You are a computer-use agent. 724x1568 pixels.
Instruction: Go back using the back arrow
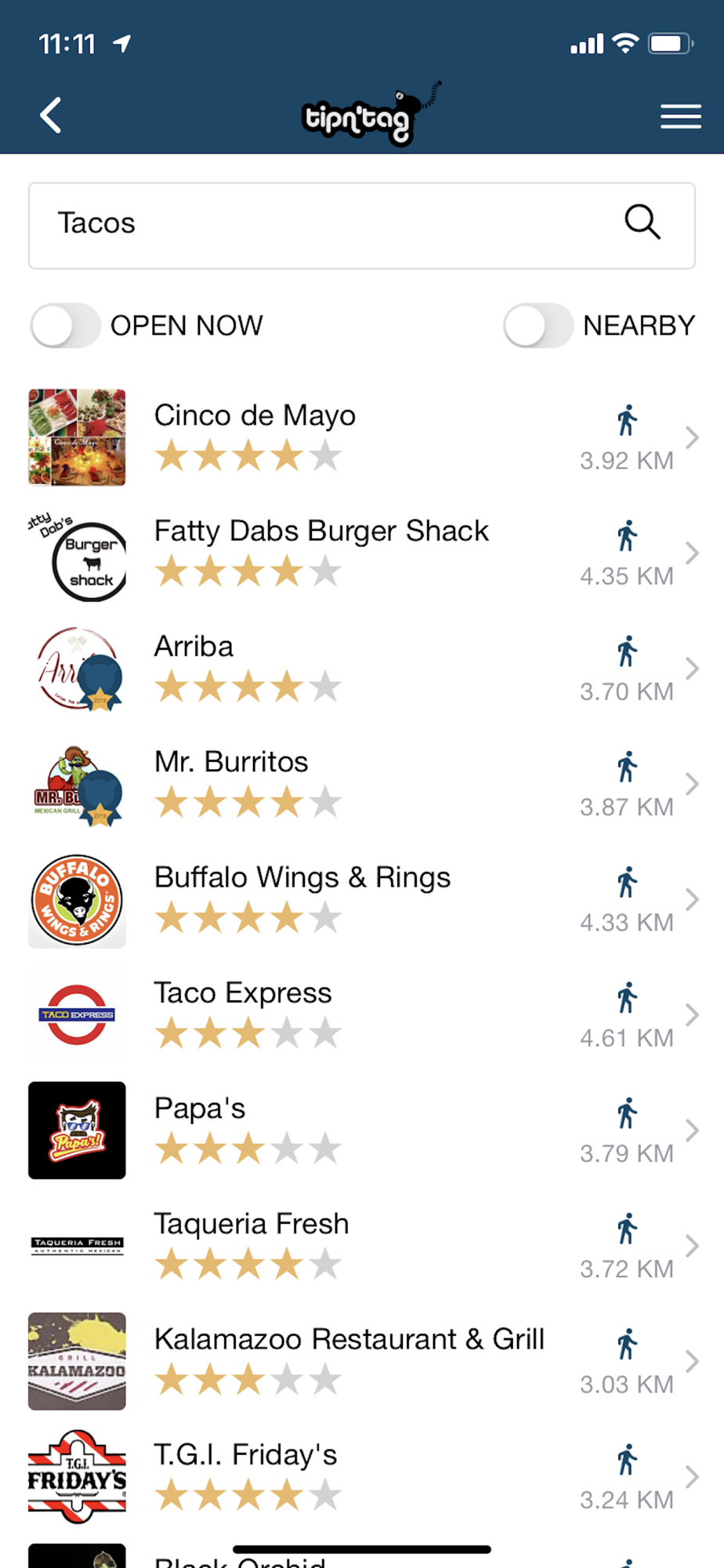(x=52, y=116)
